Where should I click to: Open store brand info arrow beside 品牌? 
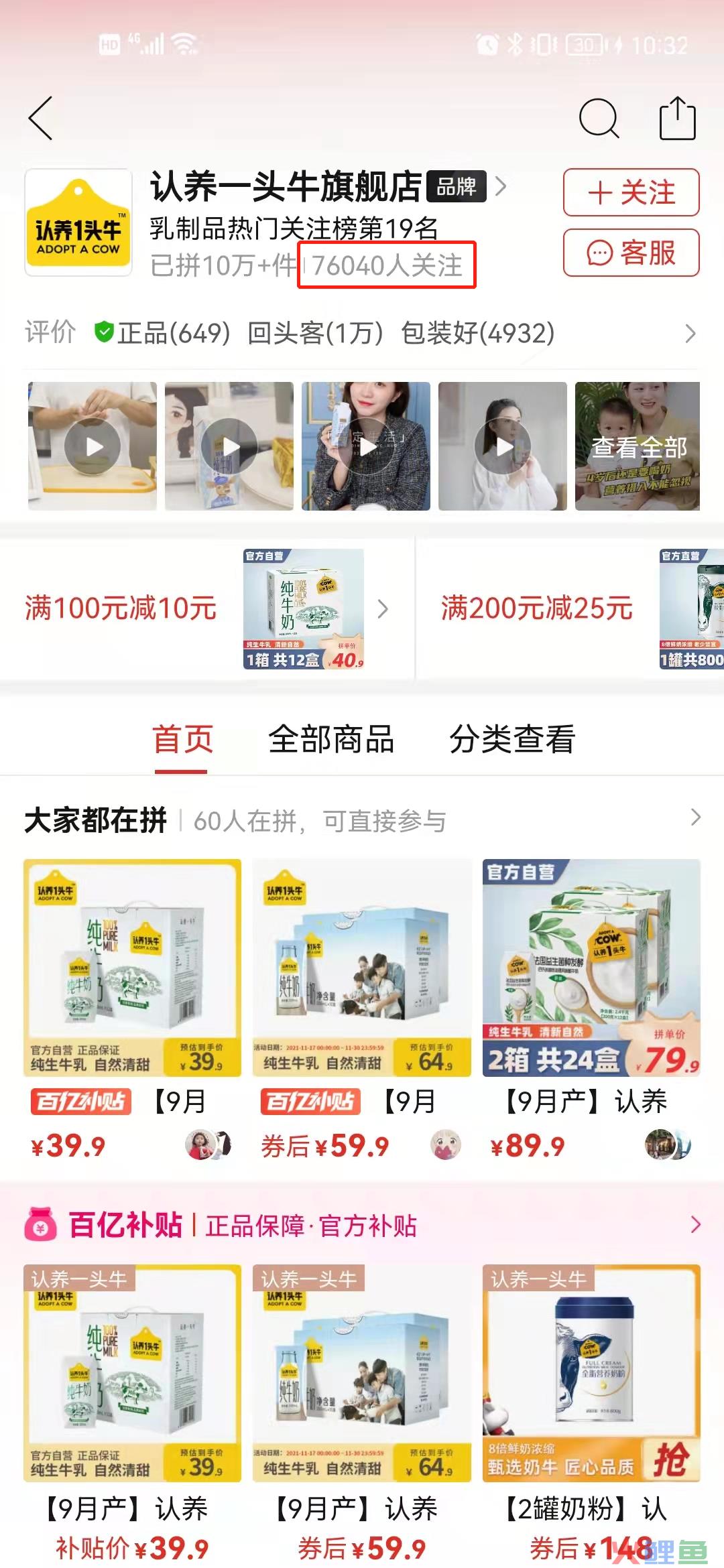pyautogui.click(x=500, y=186)
